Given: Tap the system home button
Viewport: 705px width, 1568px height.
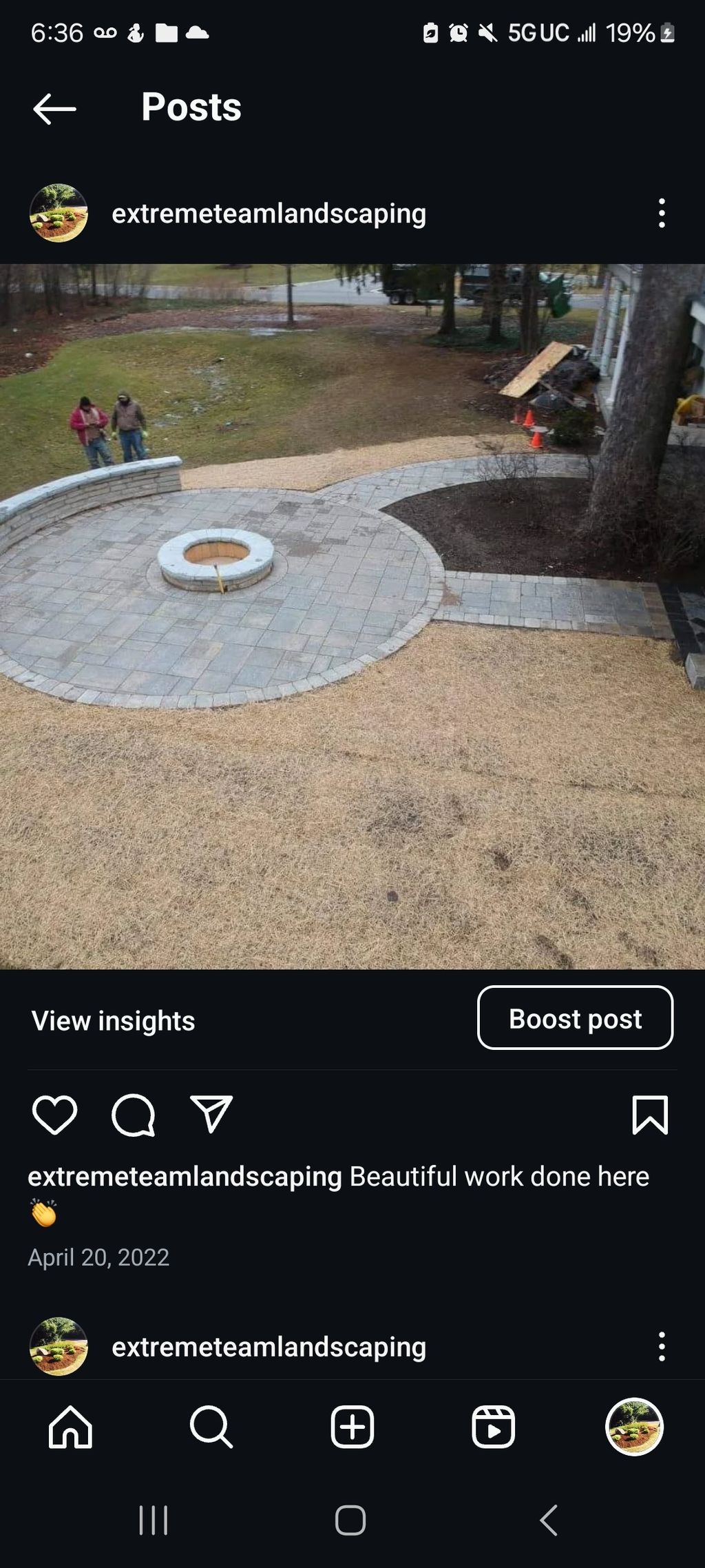Looking at the screenshot, I should click(350, 1520).
